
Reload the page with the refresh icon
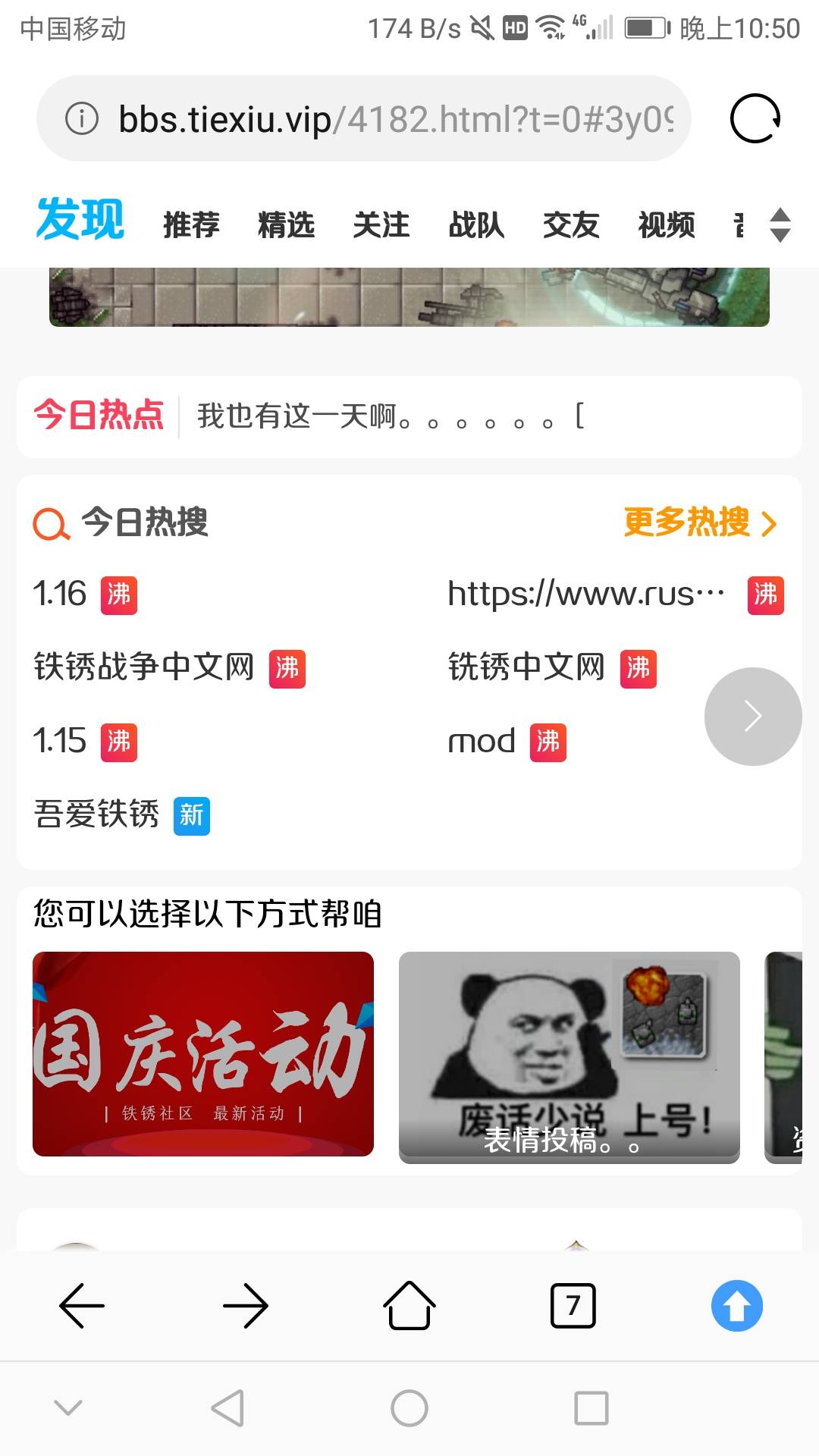point(755,118)
